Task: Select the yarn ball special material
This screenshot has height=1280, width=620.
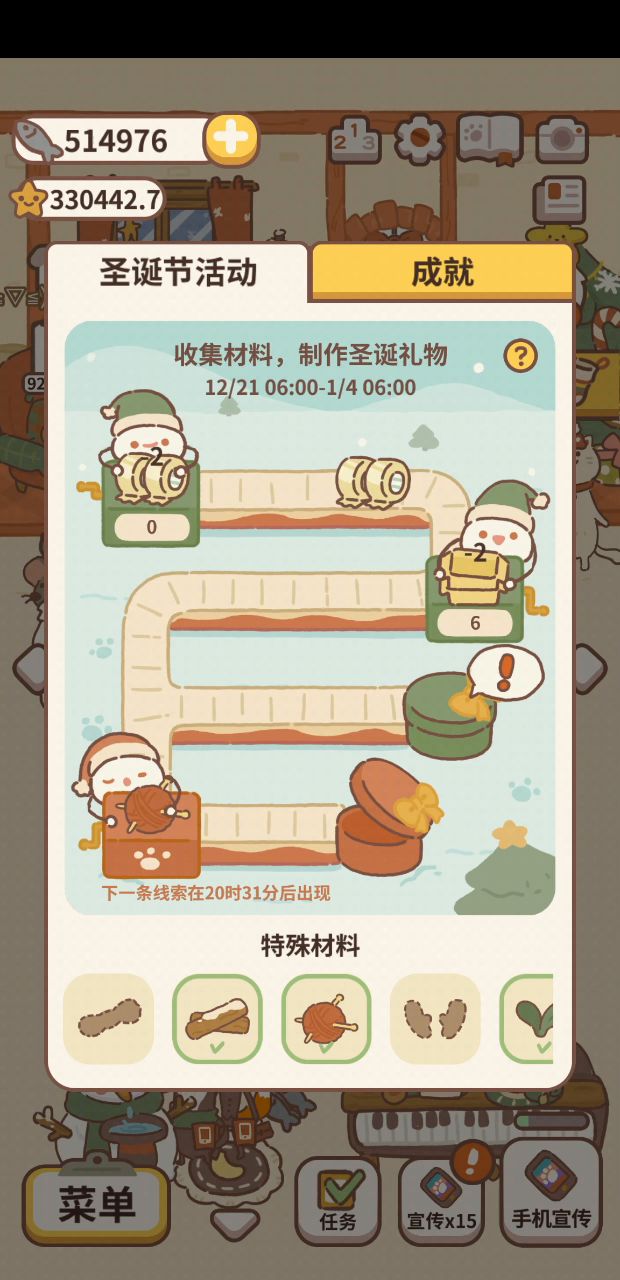Action: [x=326, y=1019]
